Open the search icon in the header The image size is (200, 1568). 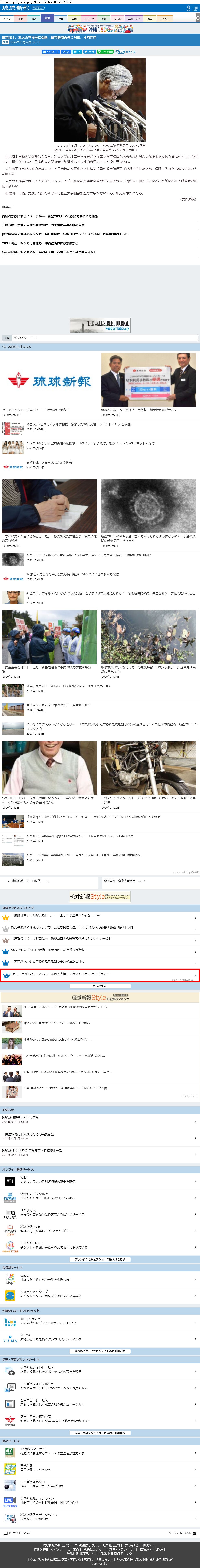188,8
